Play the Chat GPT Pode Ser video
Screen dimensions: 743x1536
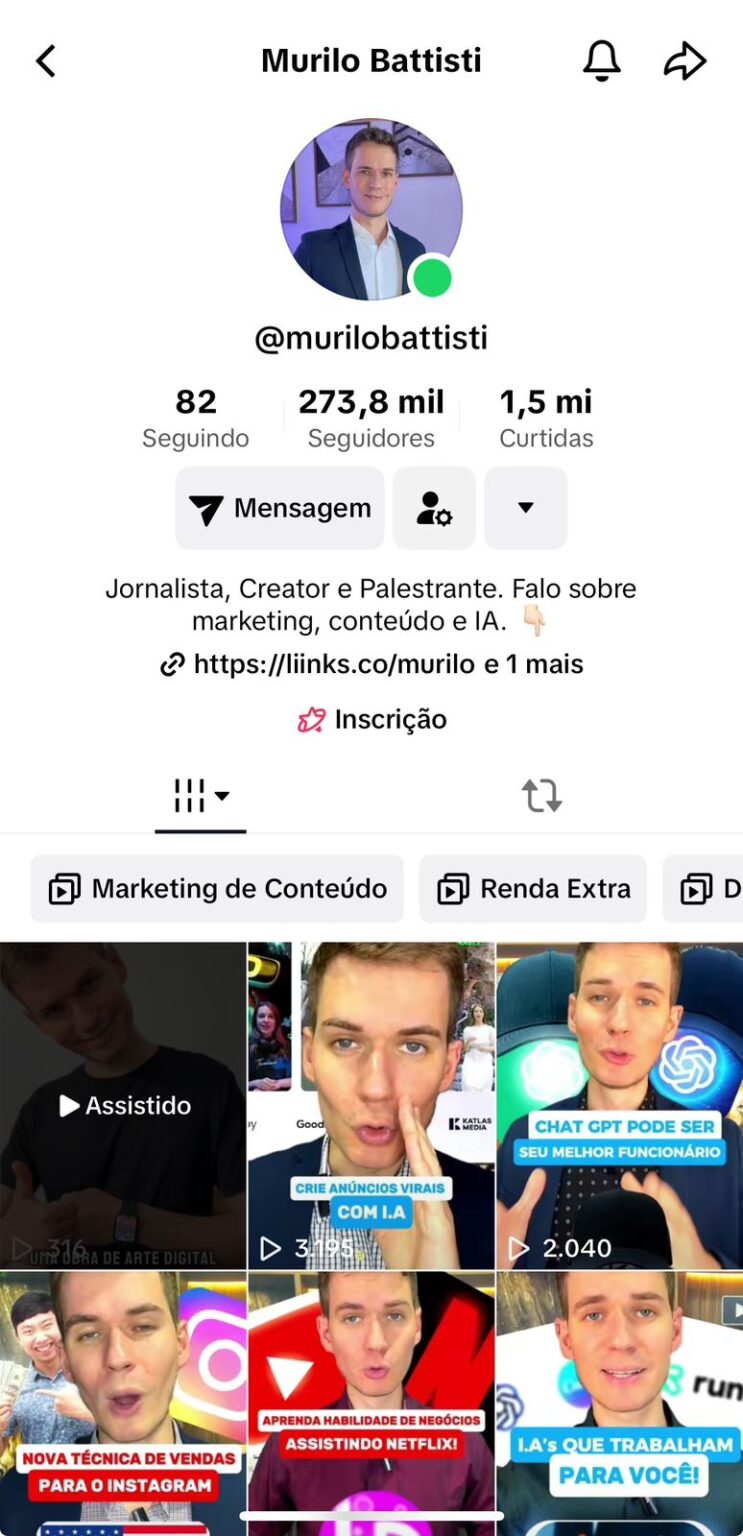pyautogui.click(x=620, y=1106)
